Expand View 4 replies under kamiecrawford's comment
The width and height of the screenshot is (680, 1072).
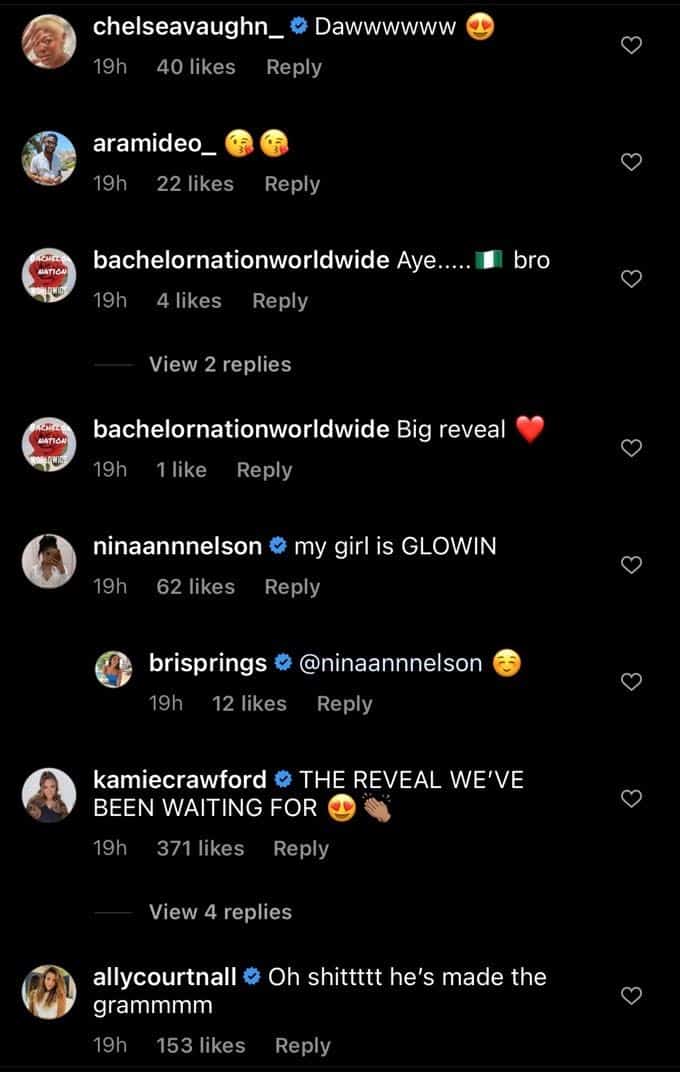click(220, 912)
